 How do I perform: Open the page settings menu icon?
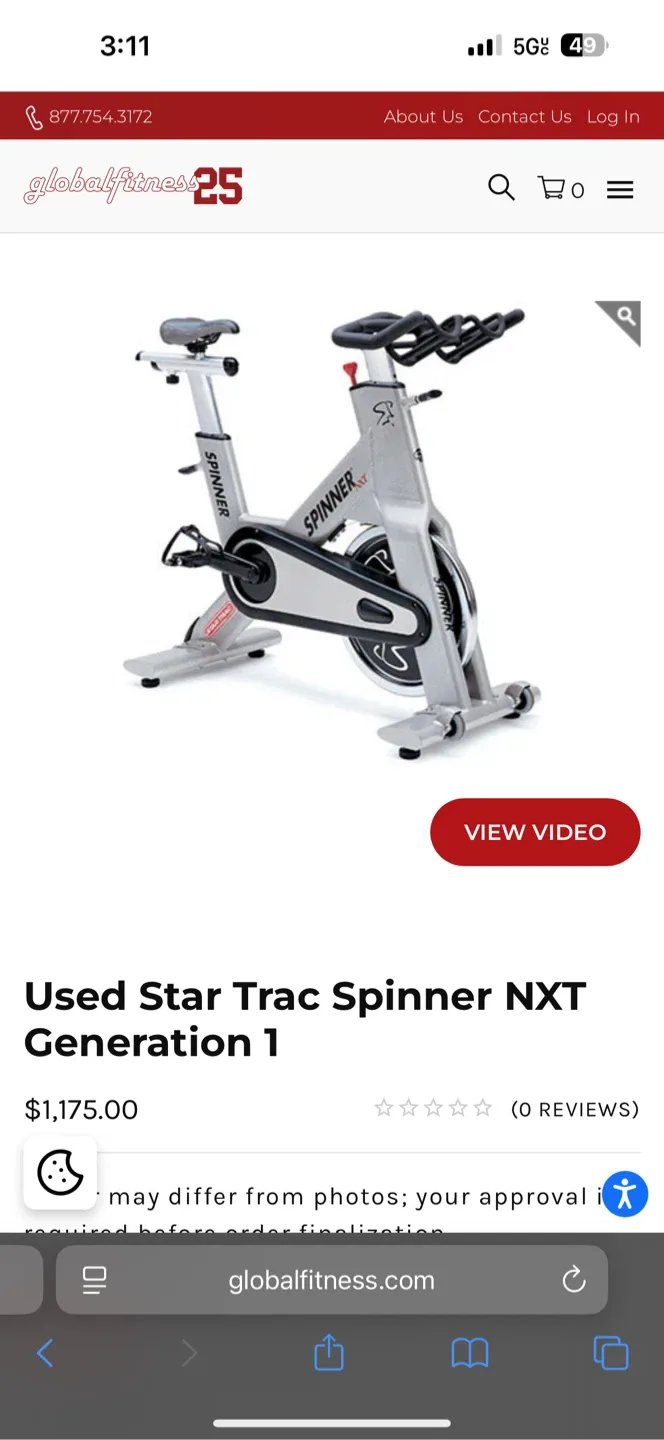95,1280
